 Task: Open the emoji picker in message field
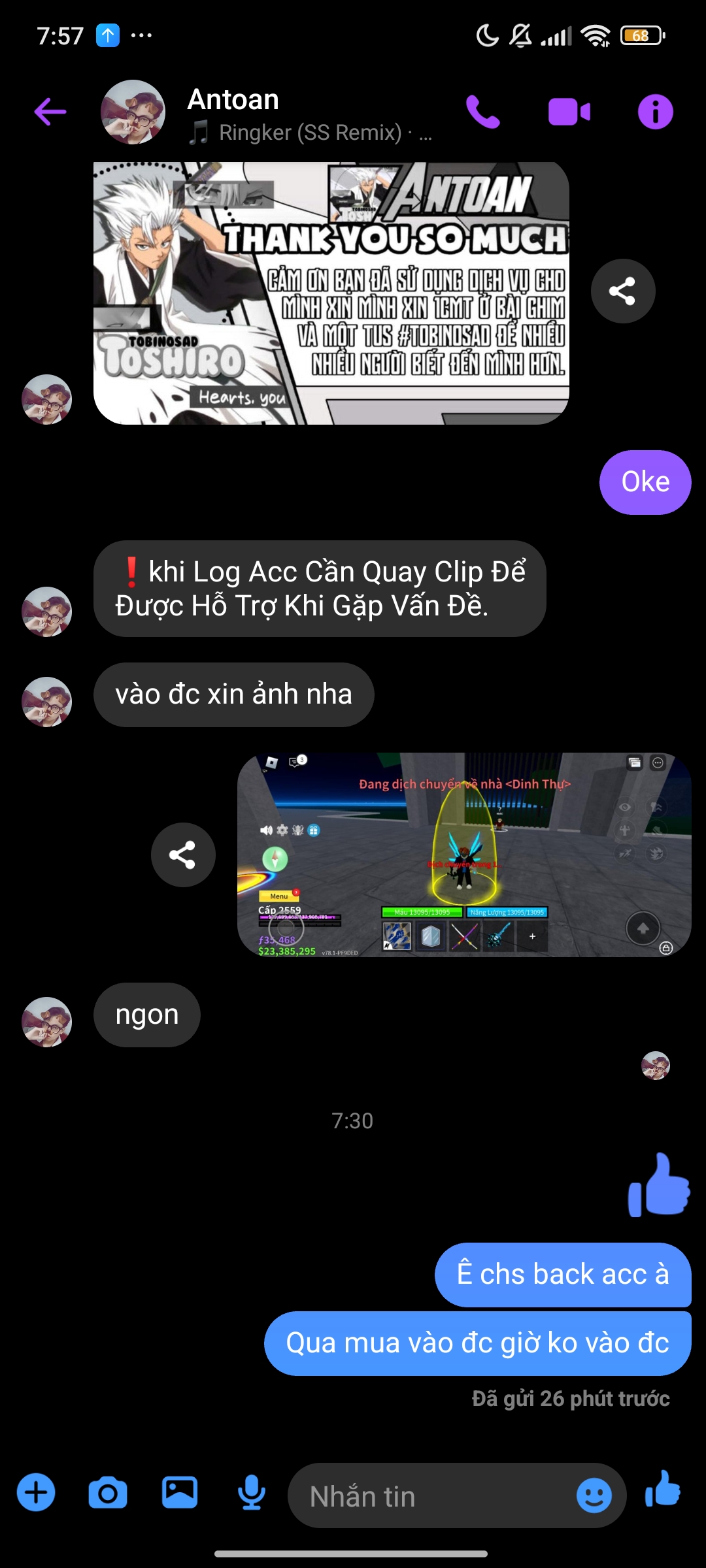tap(594, 1495)
